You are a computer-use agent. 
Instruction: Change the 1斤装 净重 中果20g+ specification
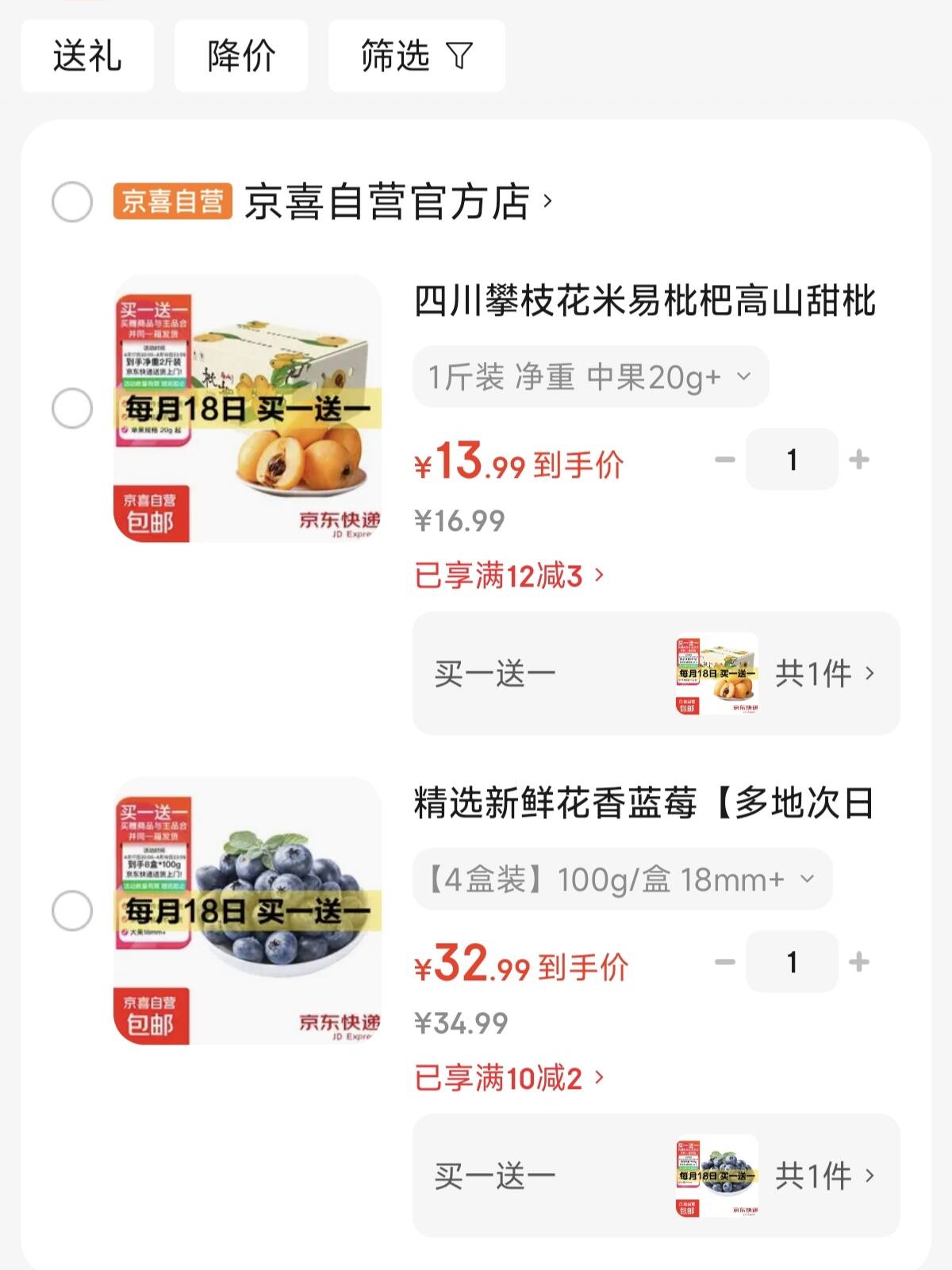(x=590, y=377)
